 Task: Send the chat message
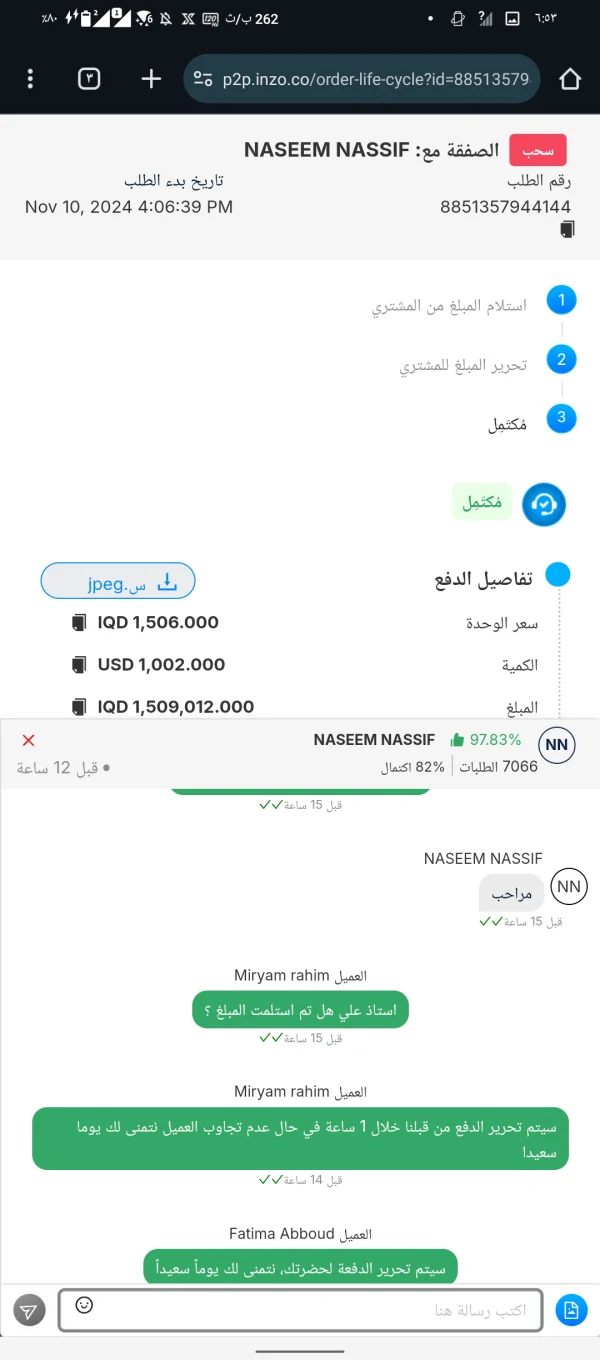click(30, 1310)
